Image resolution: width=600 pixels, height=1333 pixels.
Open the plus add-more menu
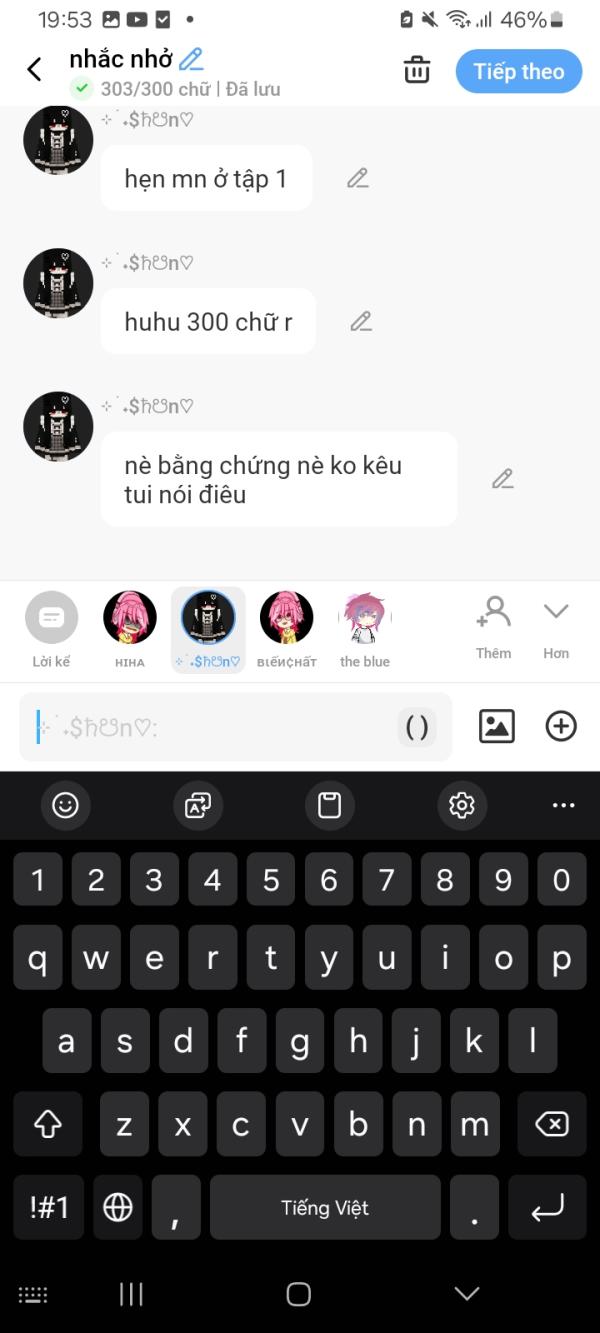click(561, 726)
